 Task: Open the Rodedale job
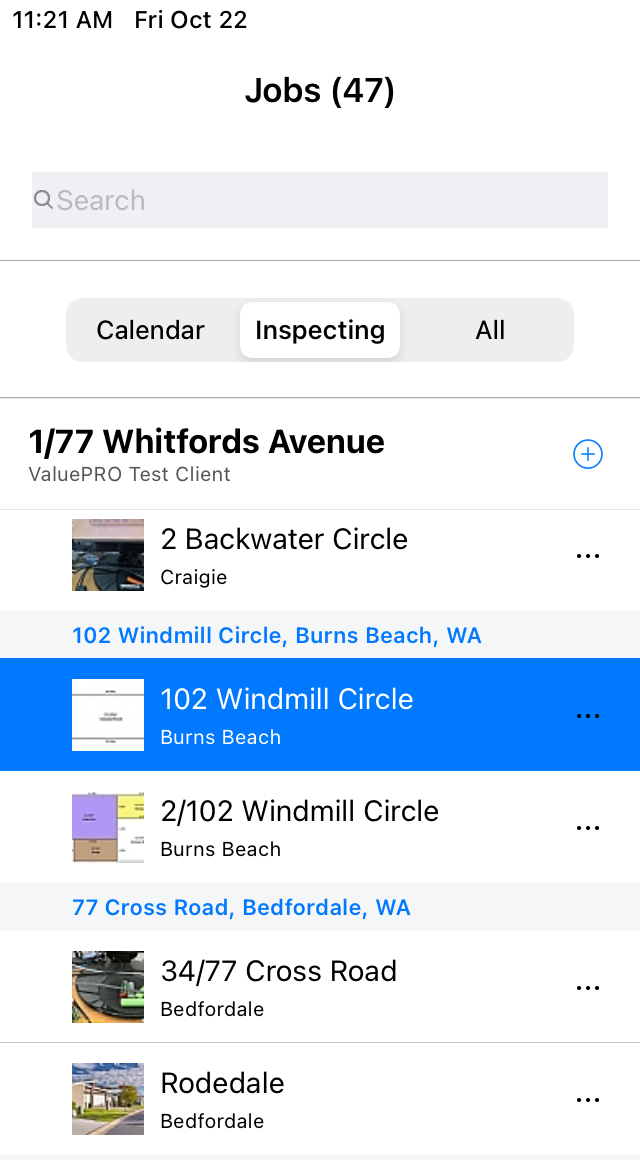320,1099
